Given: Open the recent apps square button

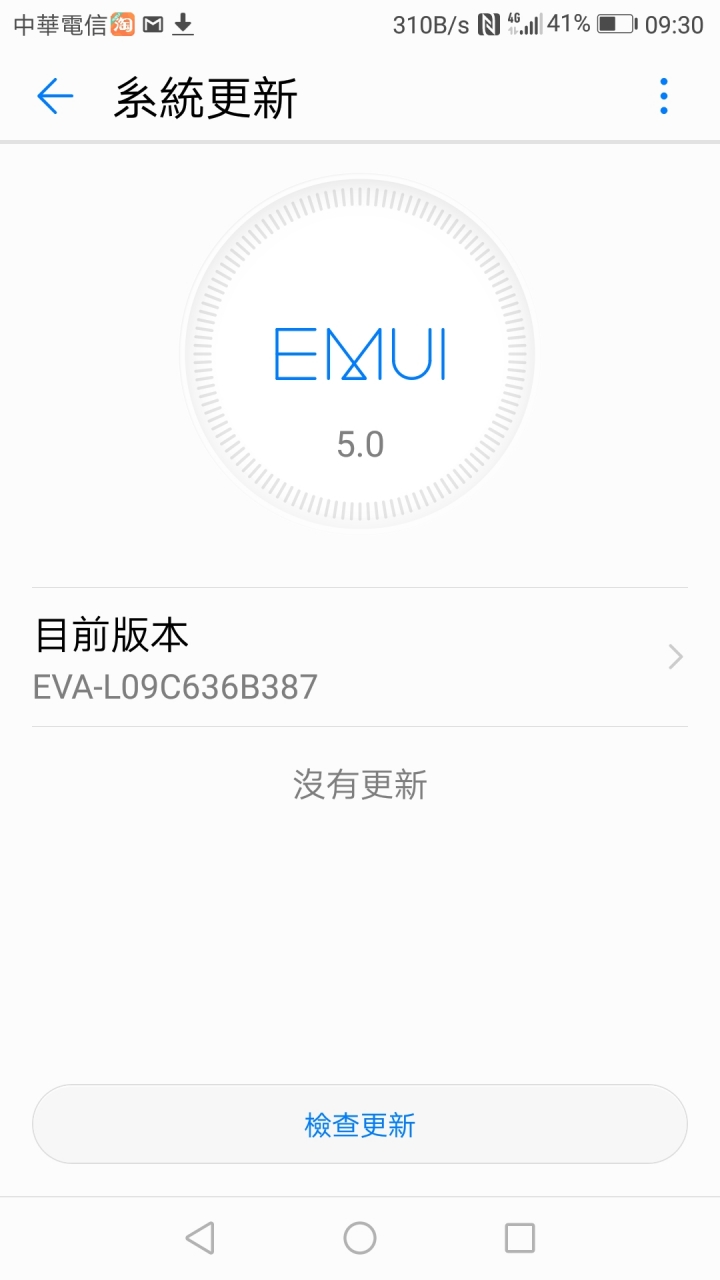Looking at the screenshot, I should pos(520,1238).
